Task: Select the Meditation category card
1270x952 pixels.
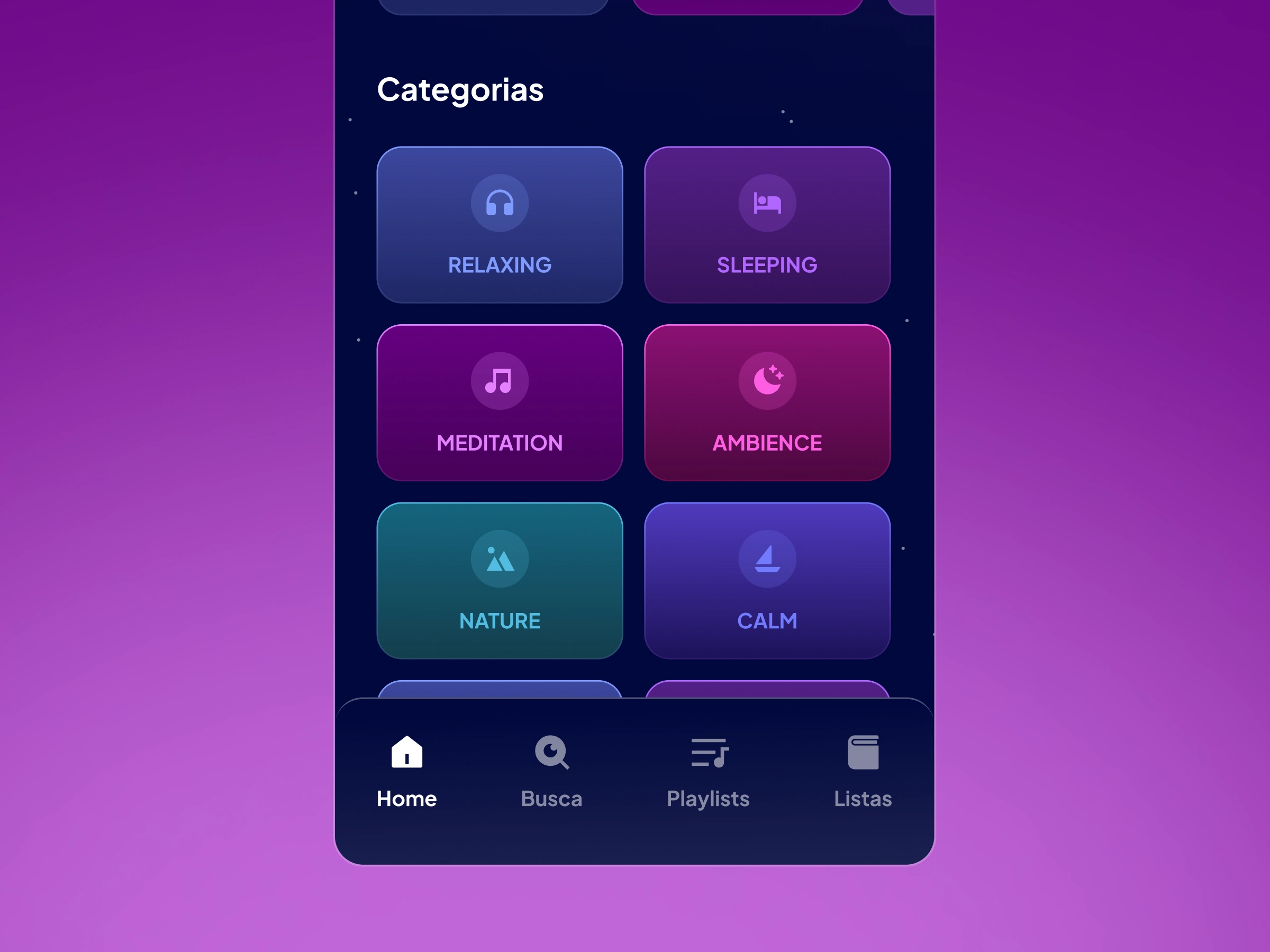Action: pos(500,403)
